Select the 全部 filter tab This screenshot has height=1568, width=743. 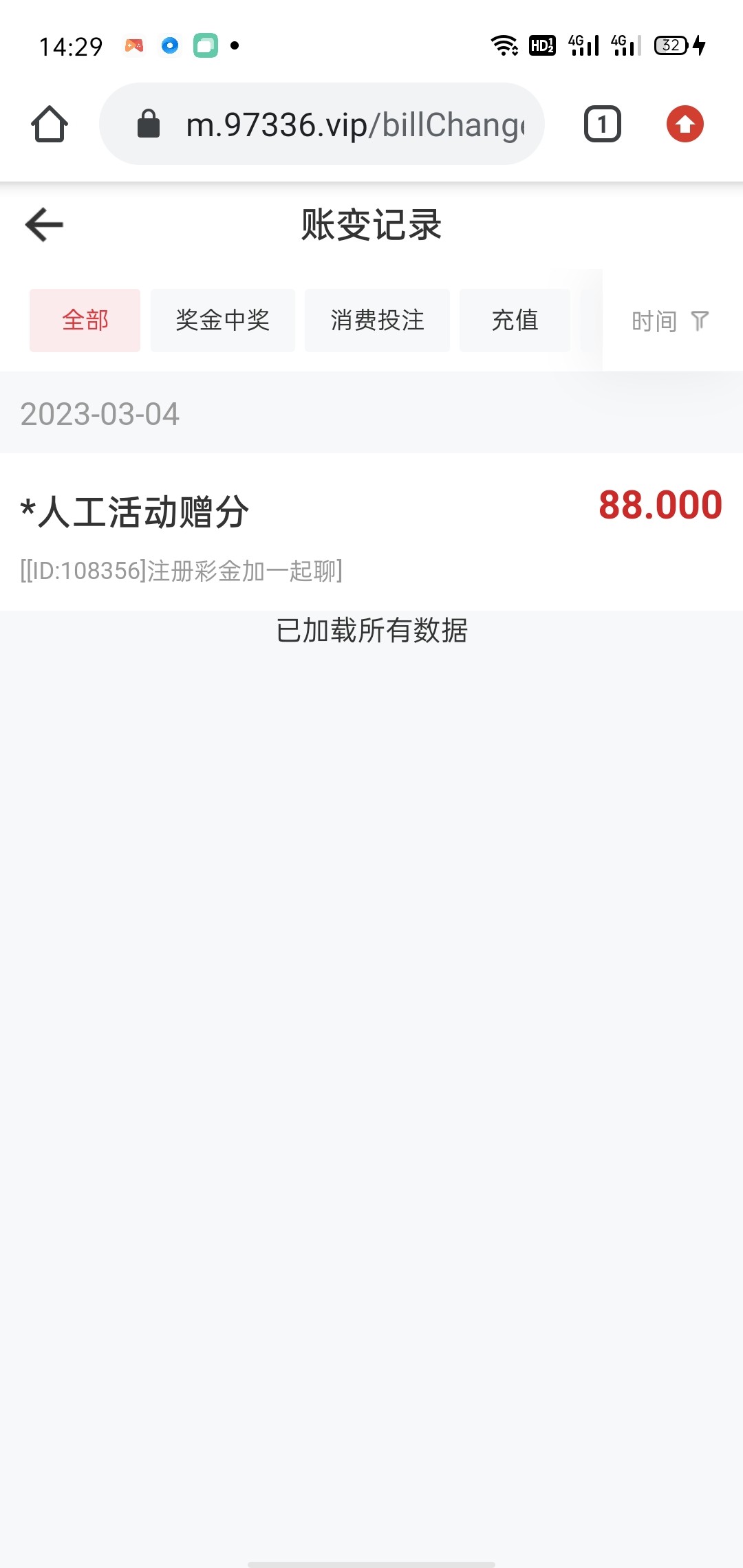point(85,320)
